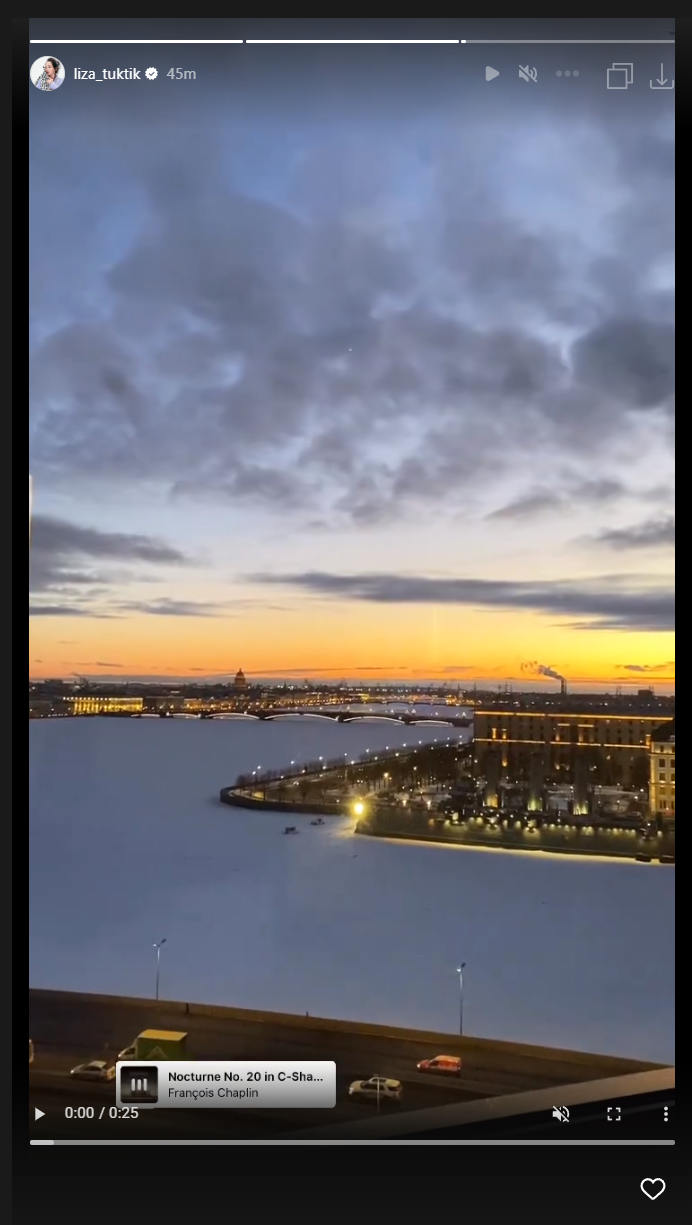Like this story with the heart
This screenshot has height=1225, width=692.
point(652,1188)
